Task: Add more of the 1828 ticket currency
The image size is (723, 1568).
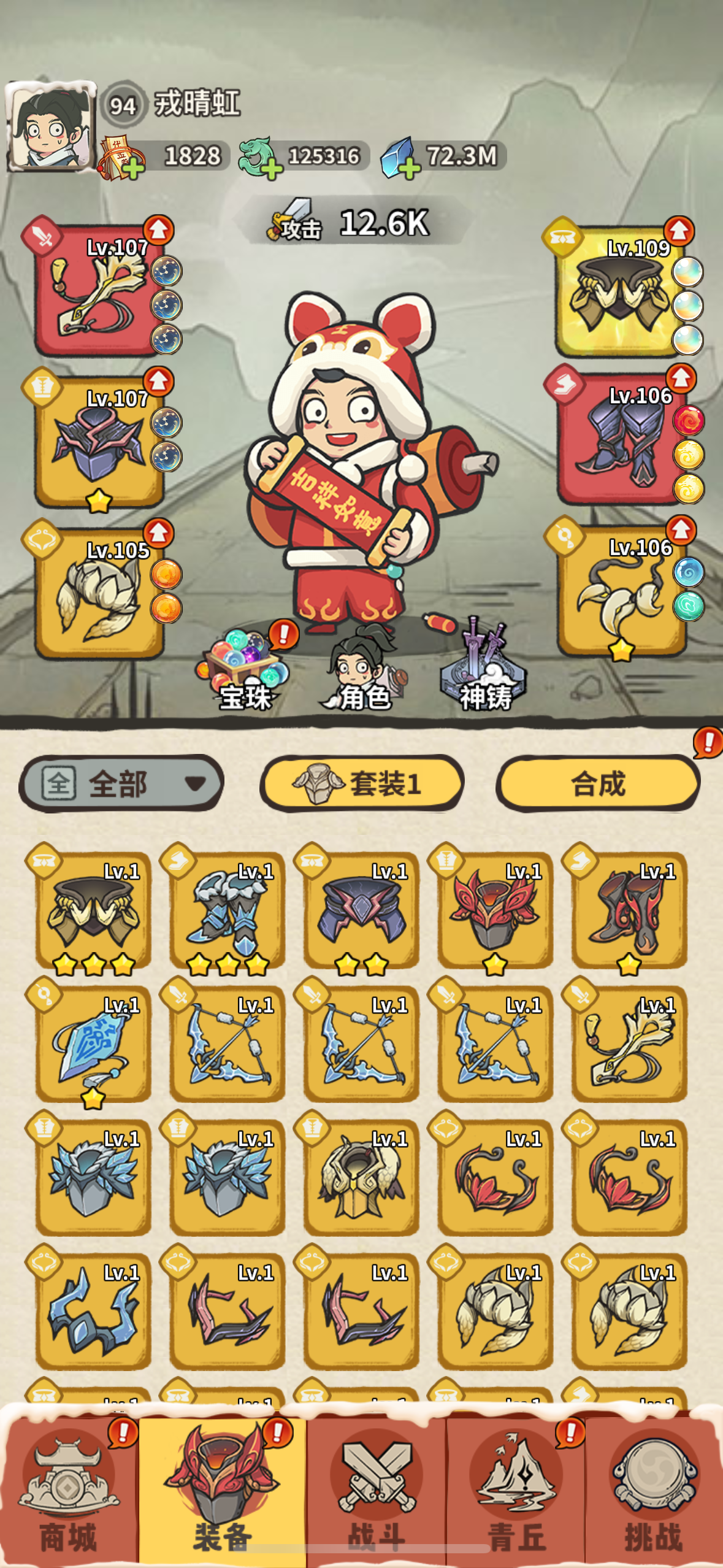Action: pos(132,166)
